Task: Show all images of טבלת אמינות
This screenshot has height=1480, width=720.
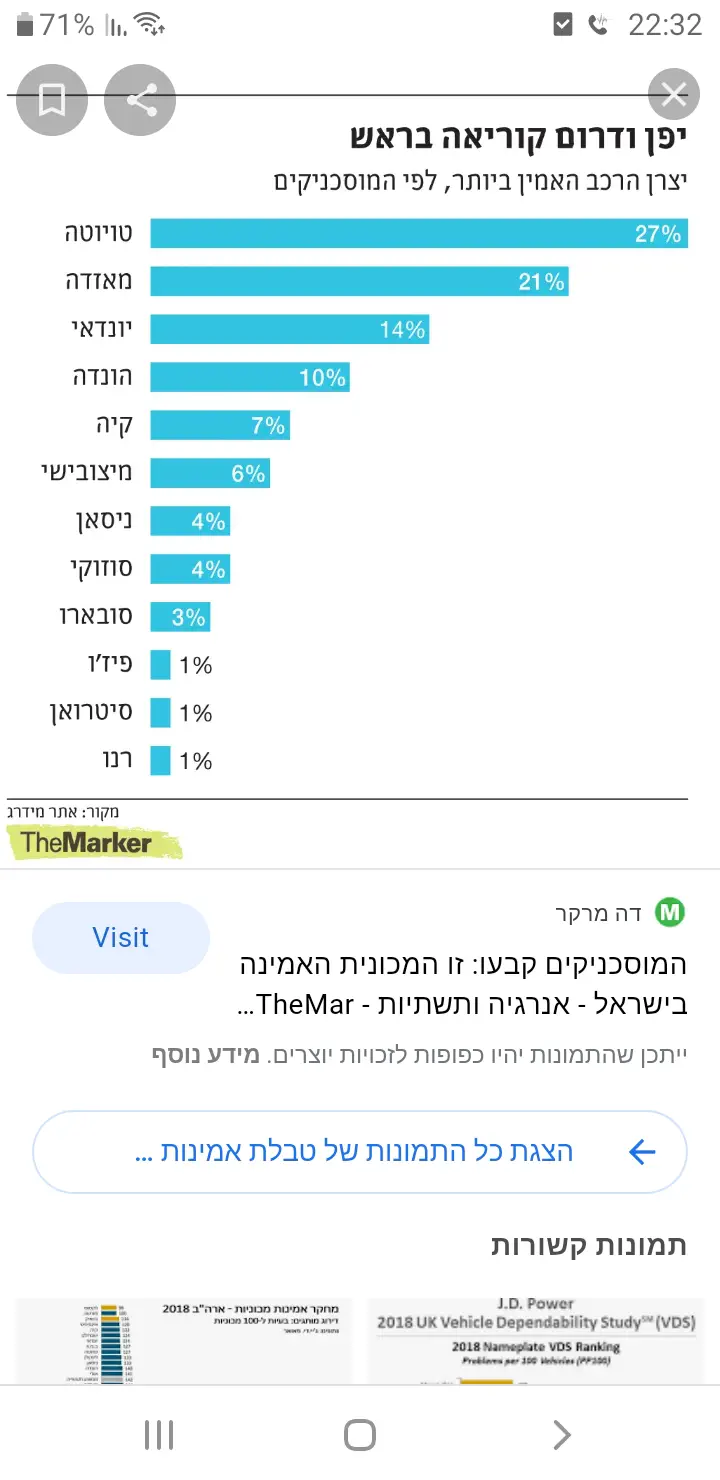Action: [360, 1152]
